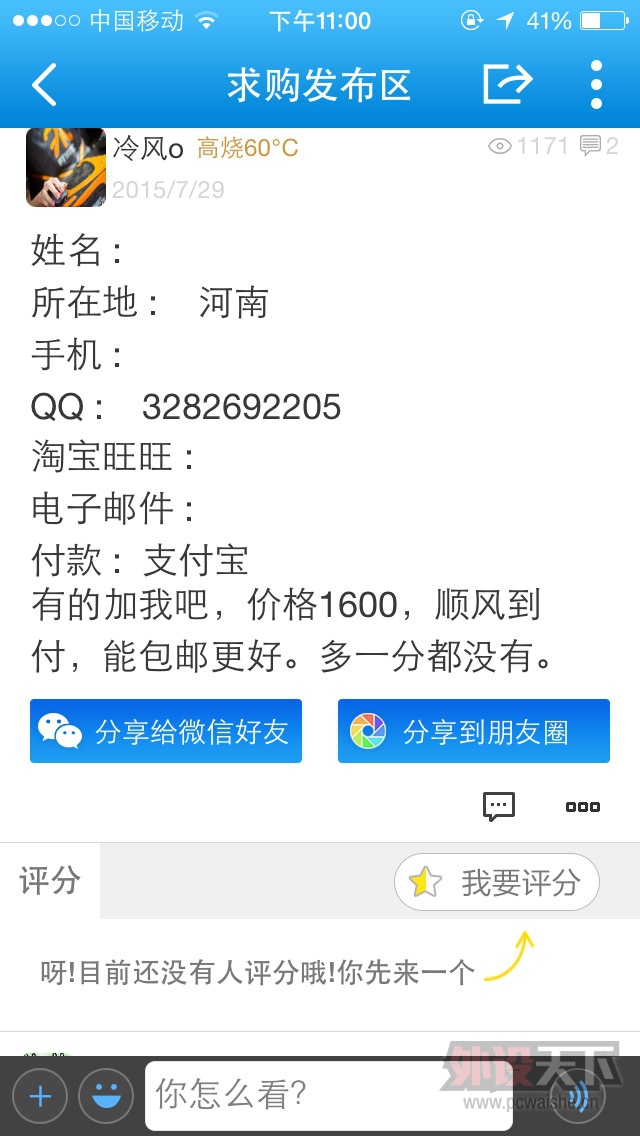Screen dimensions: 640x1136
Task: Go back from 求购发布区
Action: pos(44,85)
